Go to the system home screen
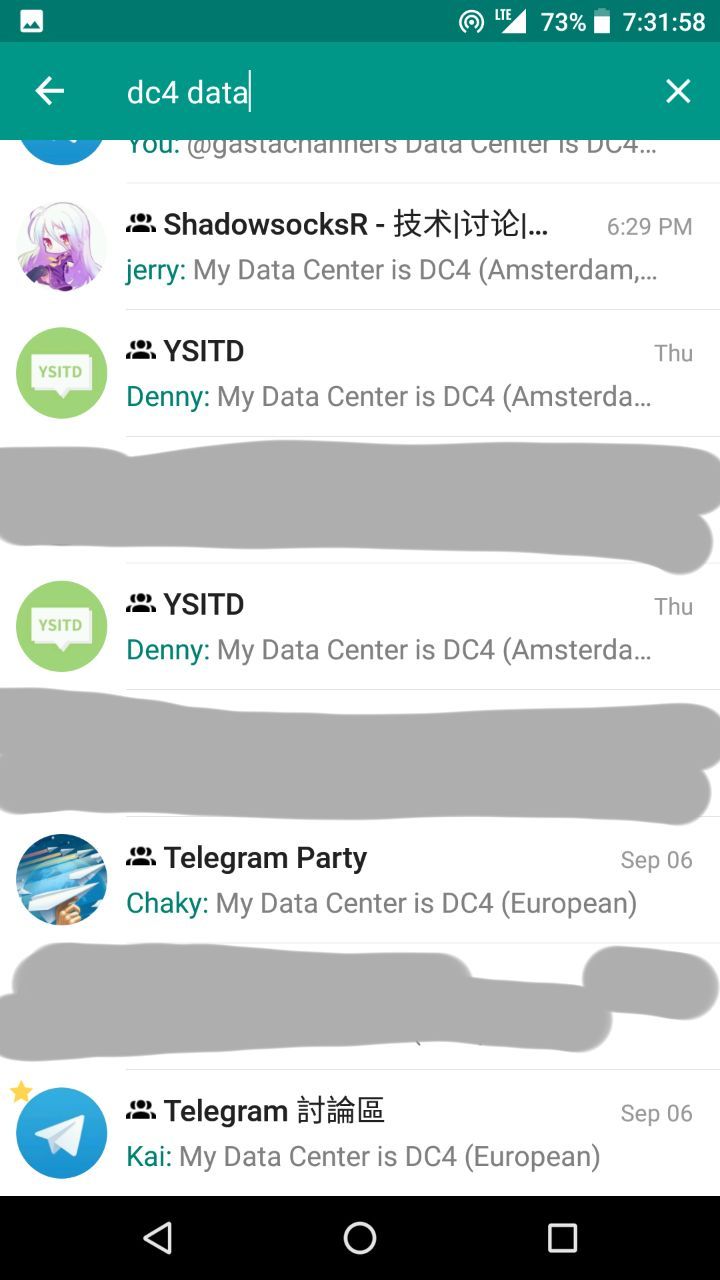 [360, 1238]
